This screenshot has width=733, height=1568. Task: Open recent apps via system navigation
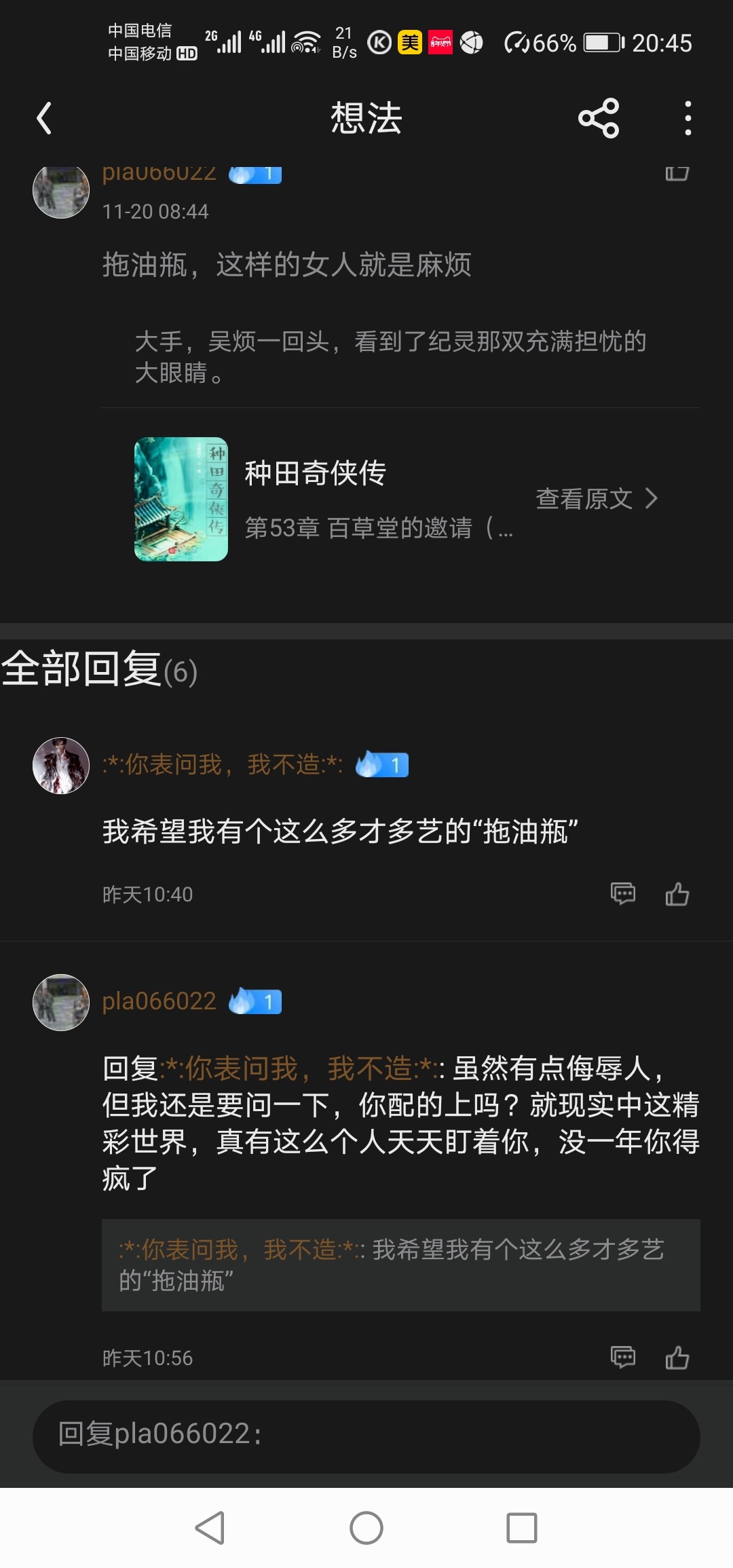521,1528
